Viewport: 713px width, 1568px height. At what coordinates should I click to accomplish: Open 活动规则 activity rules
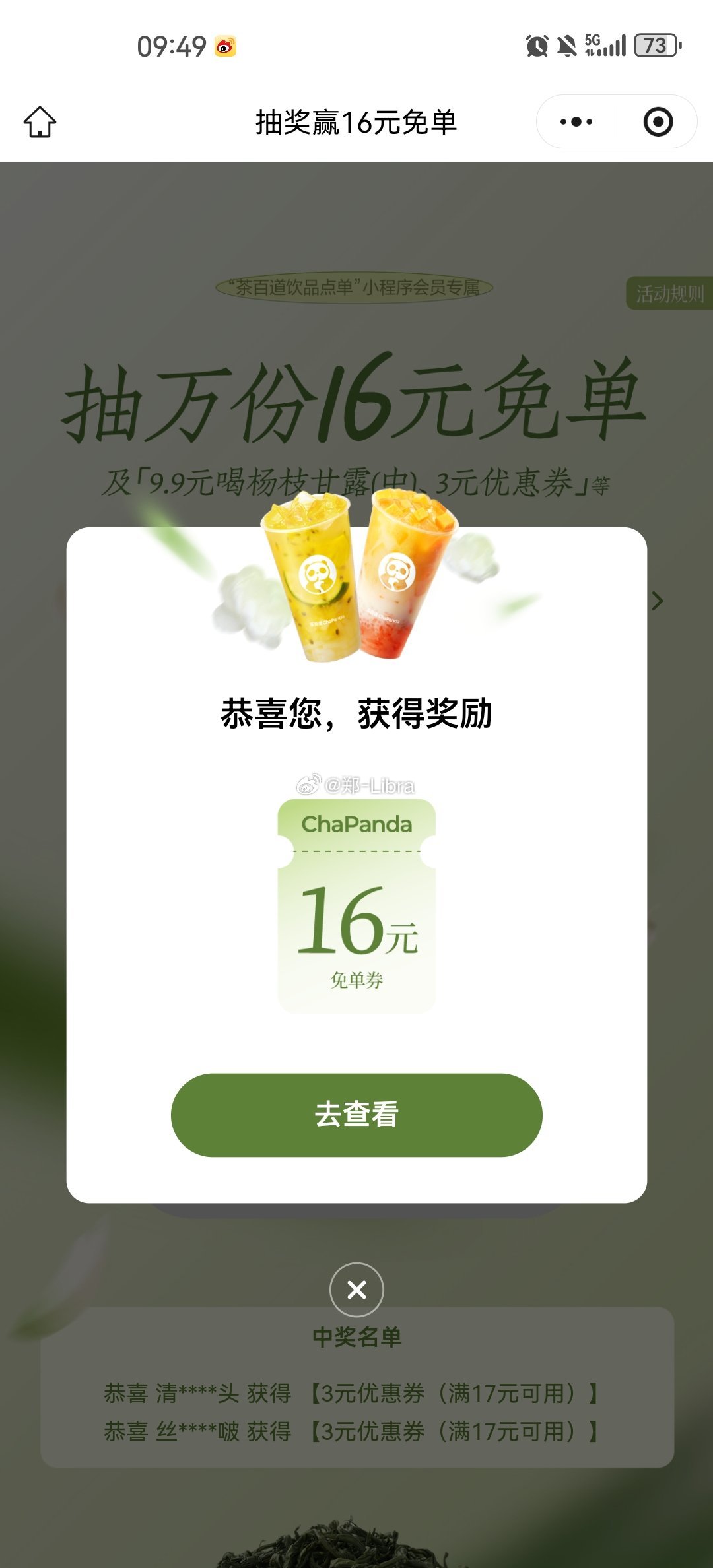[x=669, y=294]
